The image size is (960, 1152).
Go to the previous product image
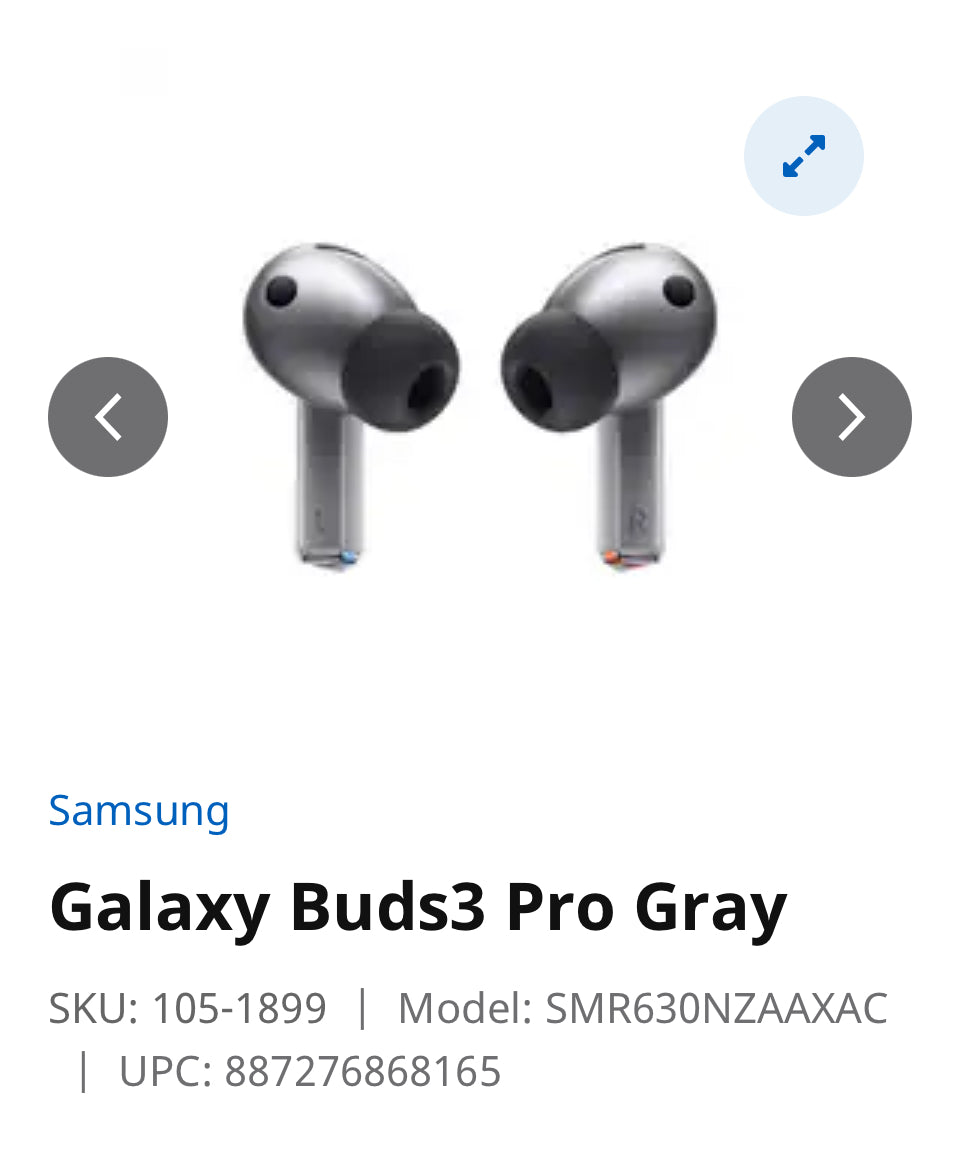click(x=108, y=417)
